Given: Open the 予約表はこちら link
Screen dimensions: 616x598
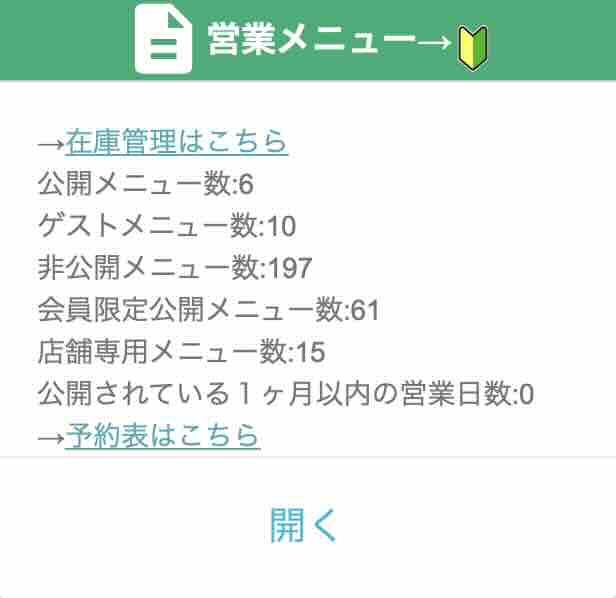Looking at the screenshot, I should [162, 435].
